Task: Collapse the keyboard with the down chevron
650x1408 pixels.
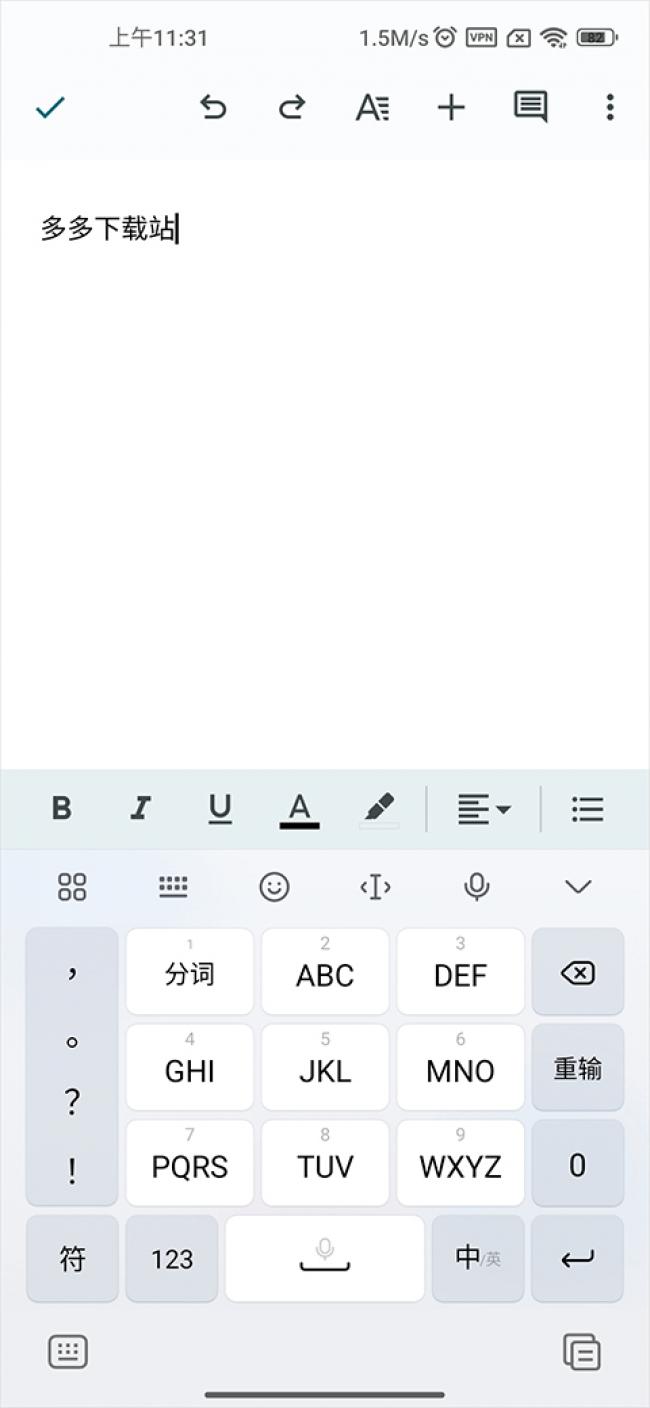Action: [x=578, y=886]
